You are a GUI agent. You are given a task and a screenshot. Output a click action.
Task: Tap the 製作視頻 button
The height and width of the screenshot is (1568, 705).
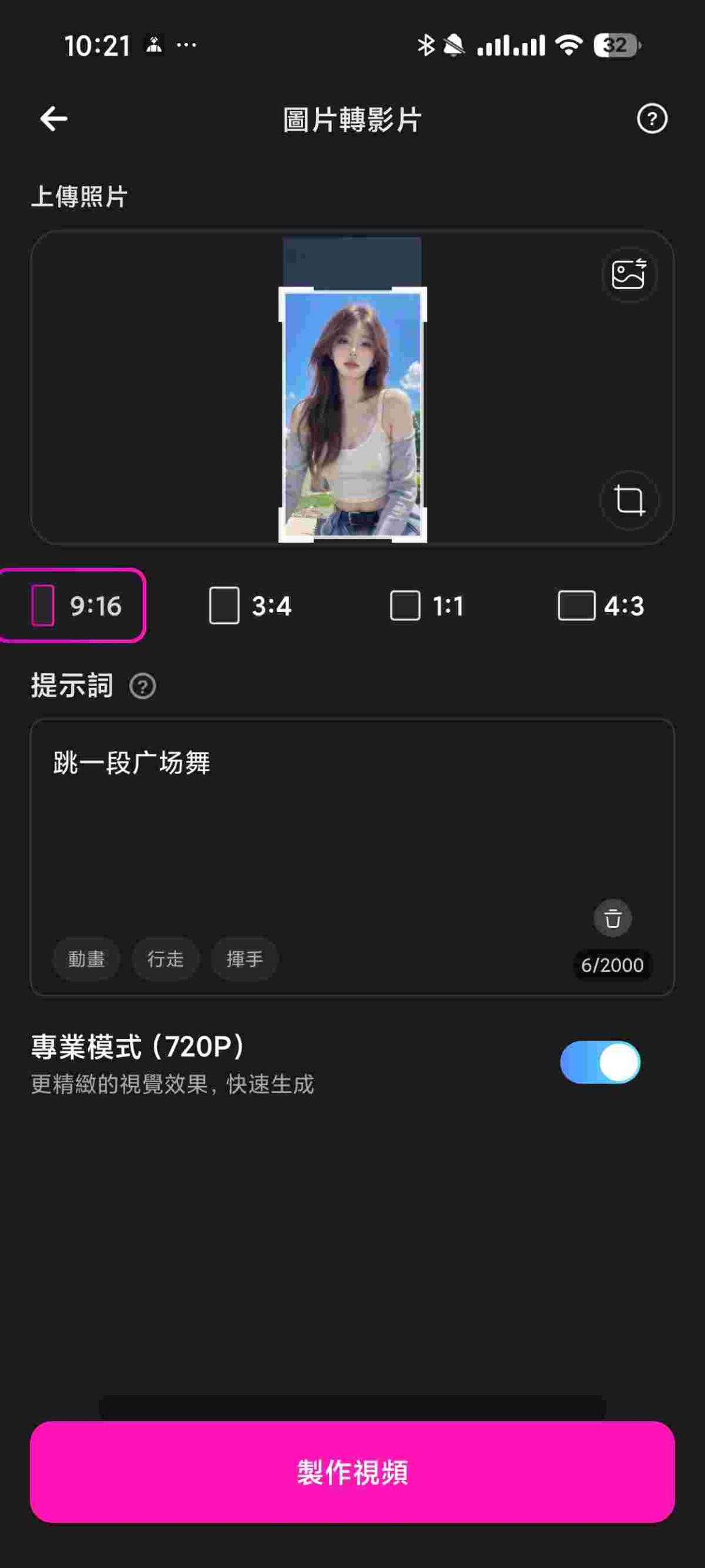pyautogui.click(x=352, y=1472)
